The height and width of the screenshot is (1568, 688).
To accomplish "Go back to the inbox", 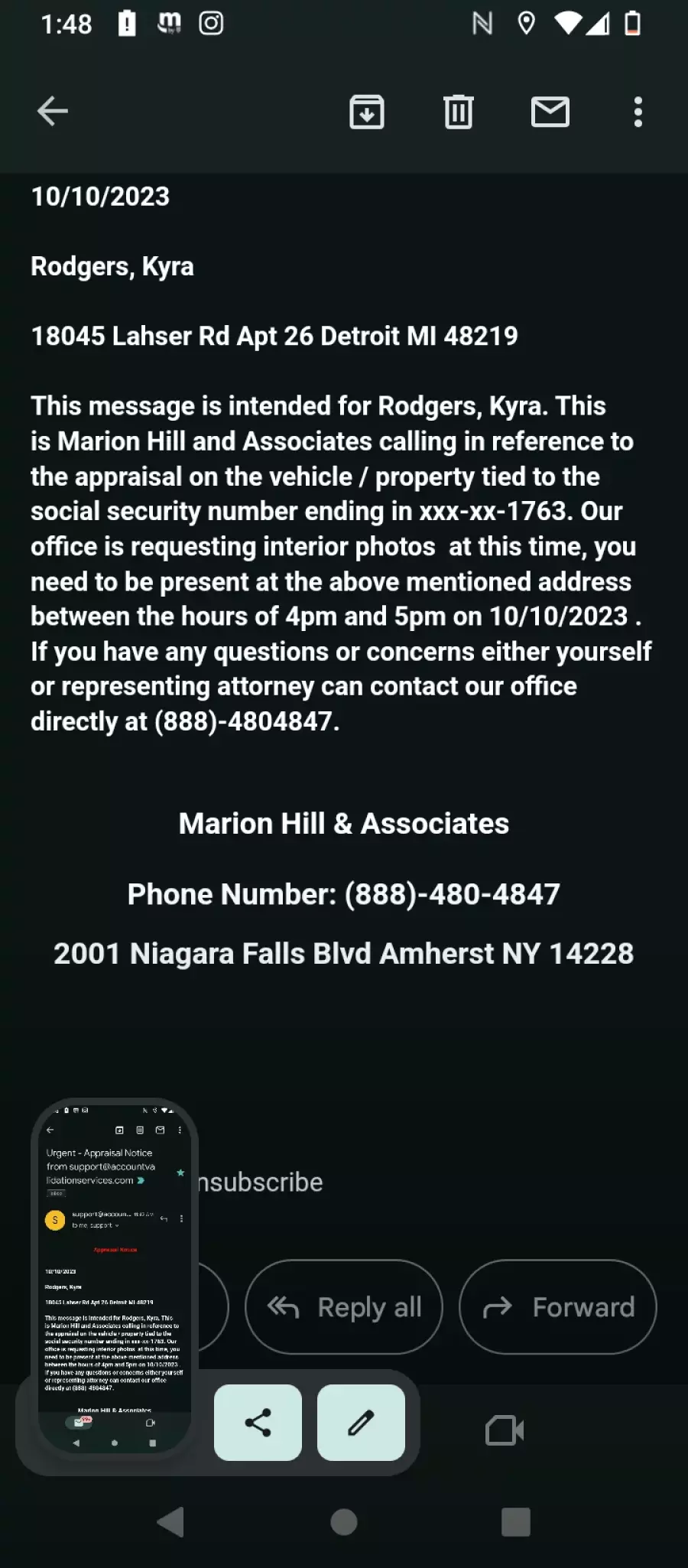I will pos(53,112).
